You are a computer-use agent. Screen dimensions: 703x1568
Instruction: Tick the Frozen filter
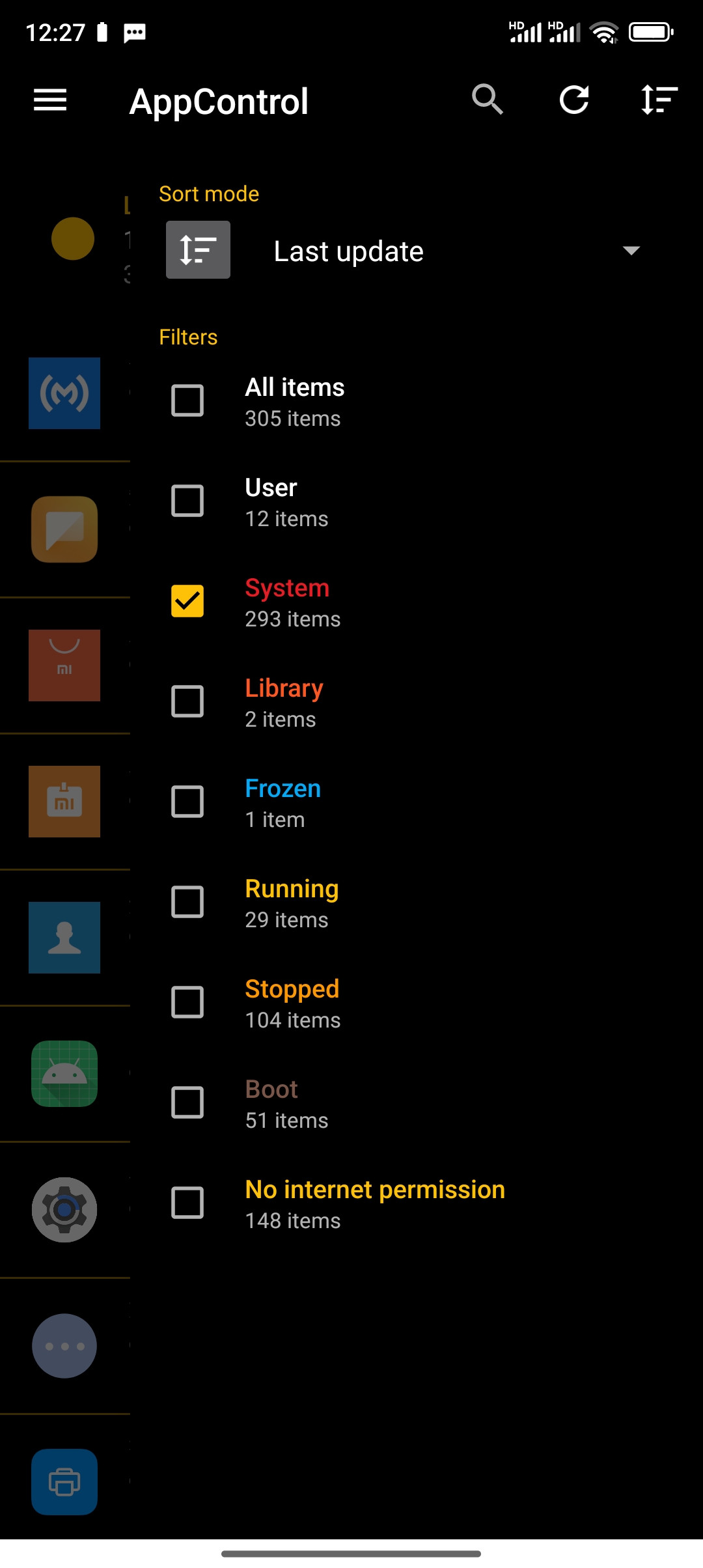click(187, 802)
